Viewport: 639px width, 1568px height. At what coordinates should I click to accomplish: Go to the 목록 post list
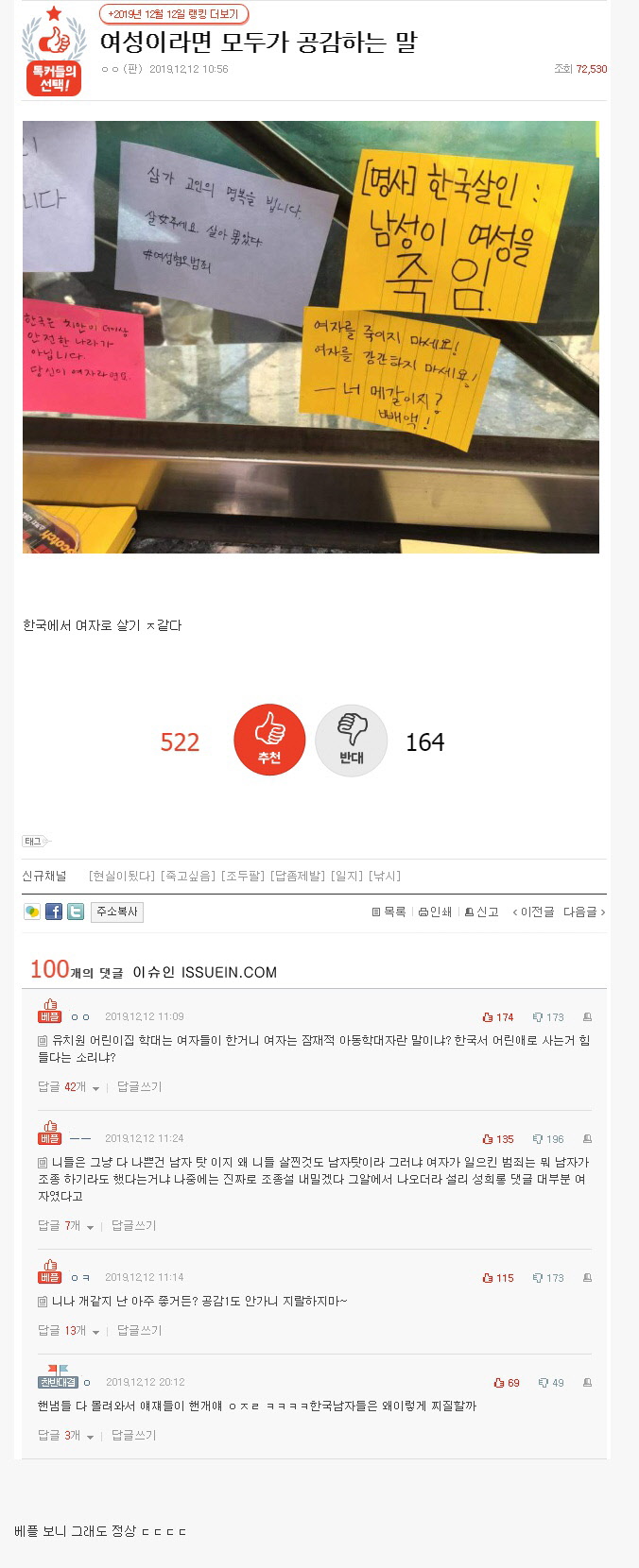[x=389, y=912]
